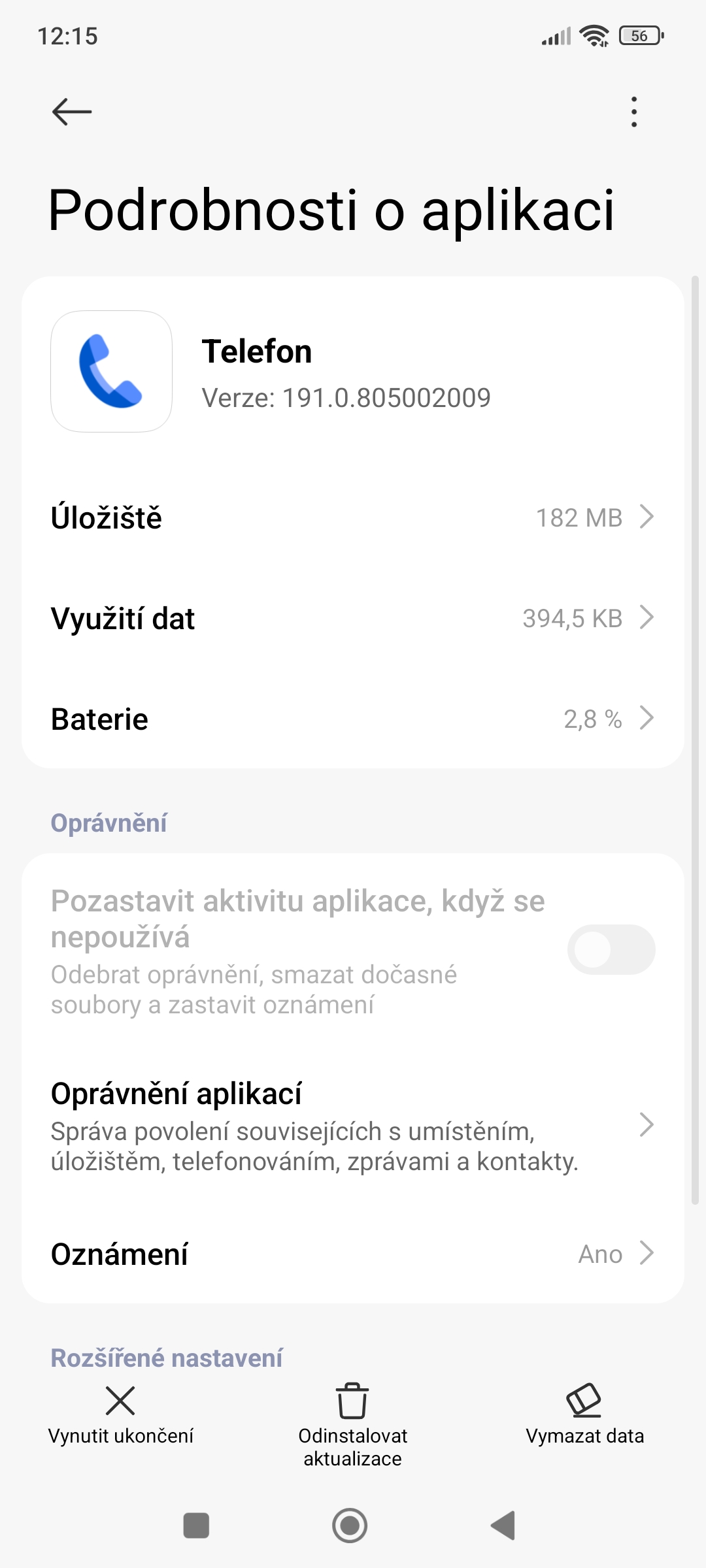This screenshot has width=706, height=1568.
Task: Toggle Pozastavit aktivitu aplikace switch
Action: coord(611,949)
